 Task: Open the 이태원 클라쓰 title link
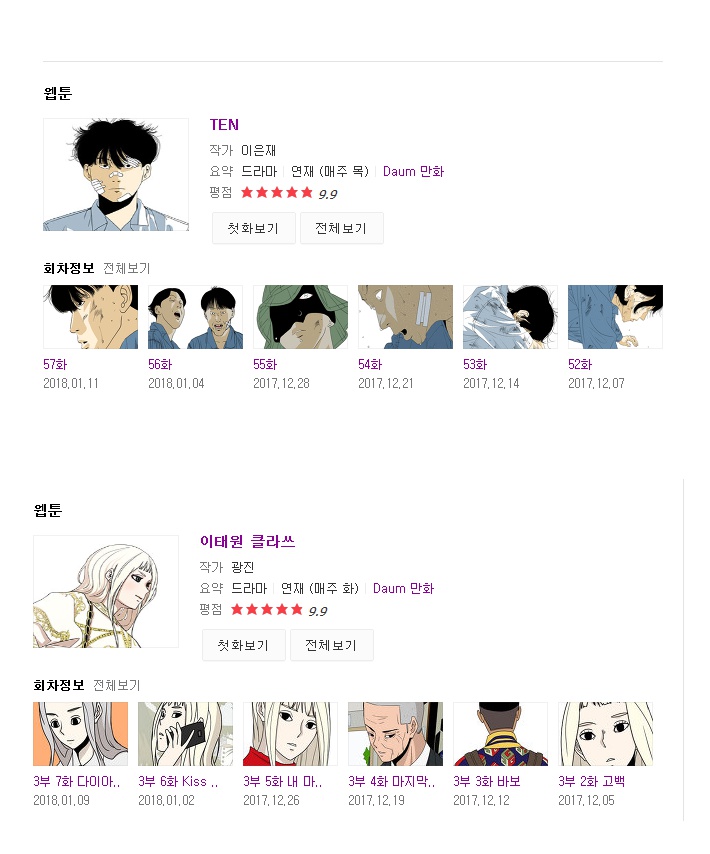247,542
